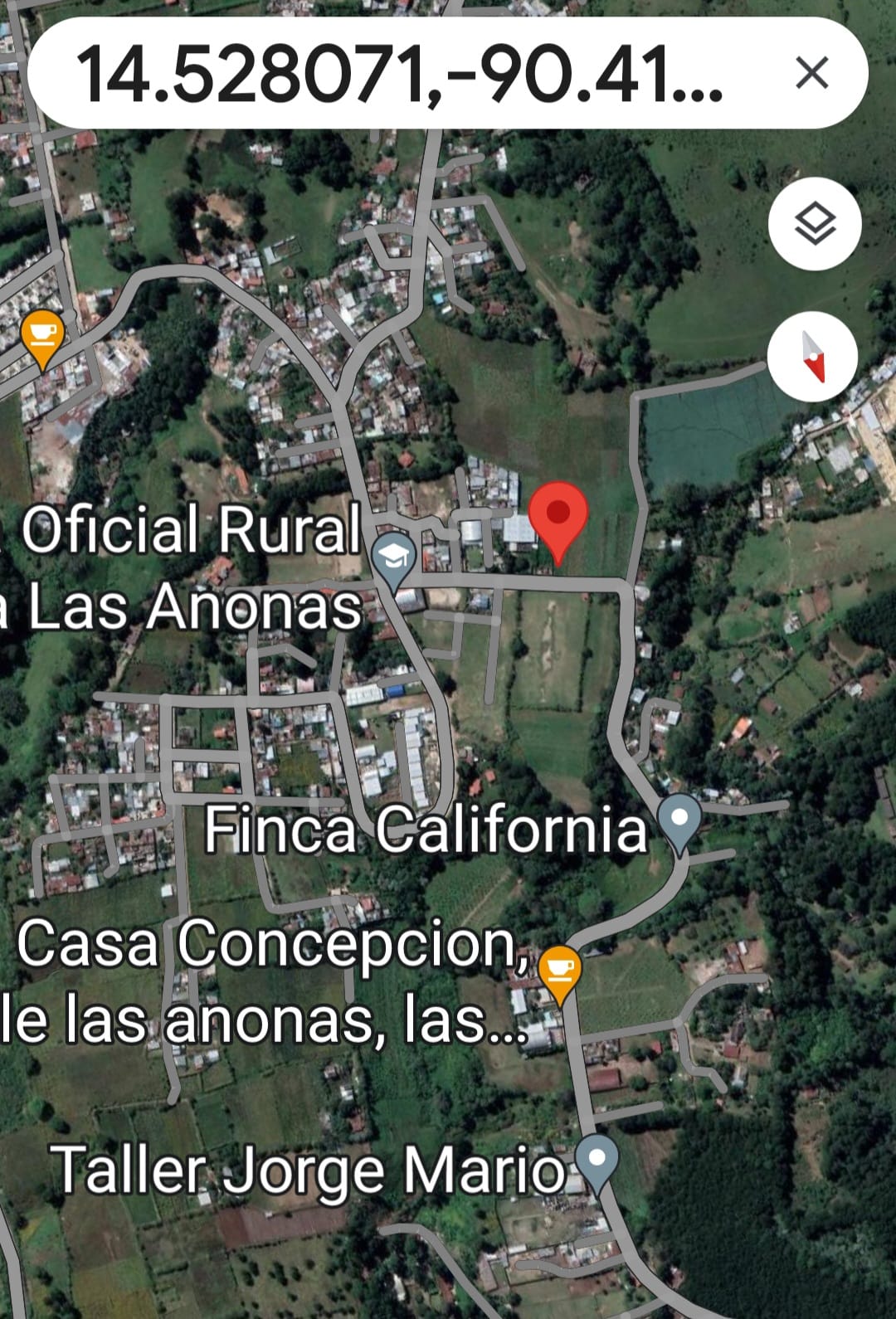Open the Oficial Rural Las Anonas school marker
Viewport: 896px width, 1319px height.
click(x=393, y=558)
